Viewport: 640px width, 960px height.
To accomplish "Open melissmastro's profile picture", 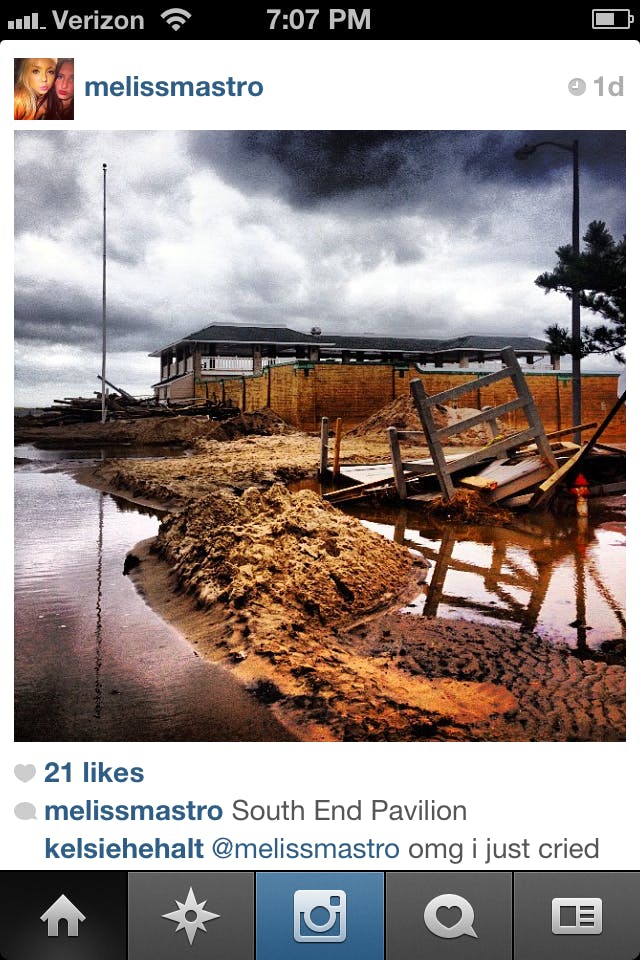I will coord(44,89).
